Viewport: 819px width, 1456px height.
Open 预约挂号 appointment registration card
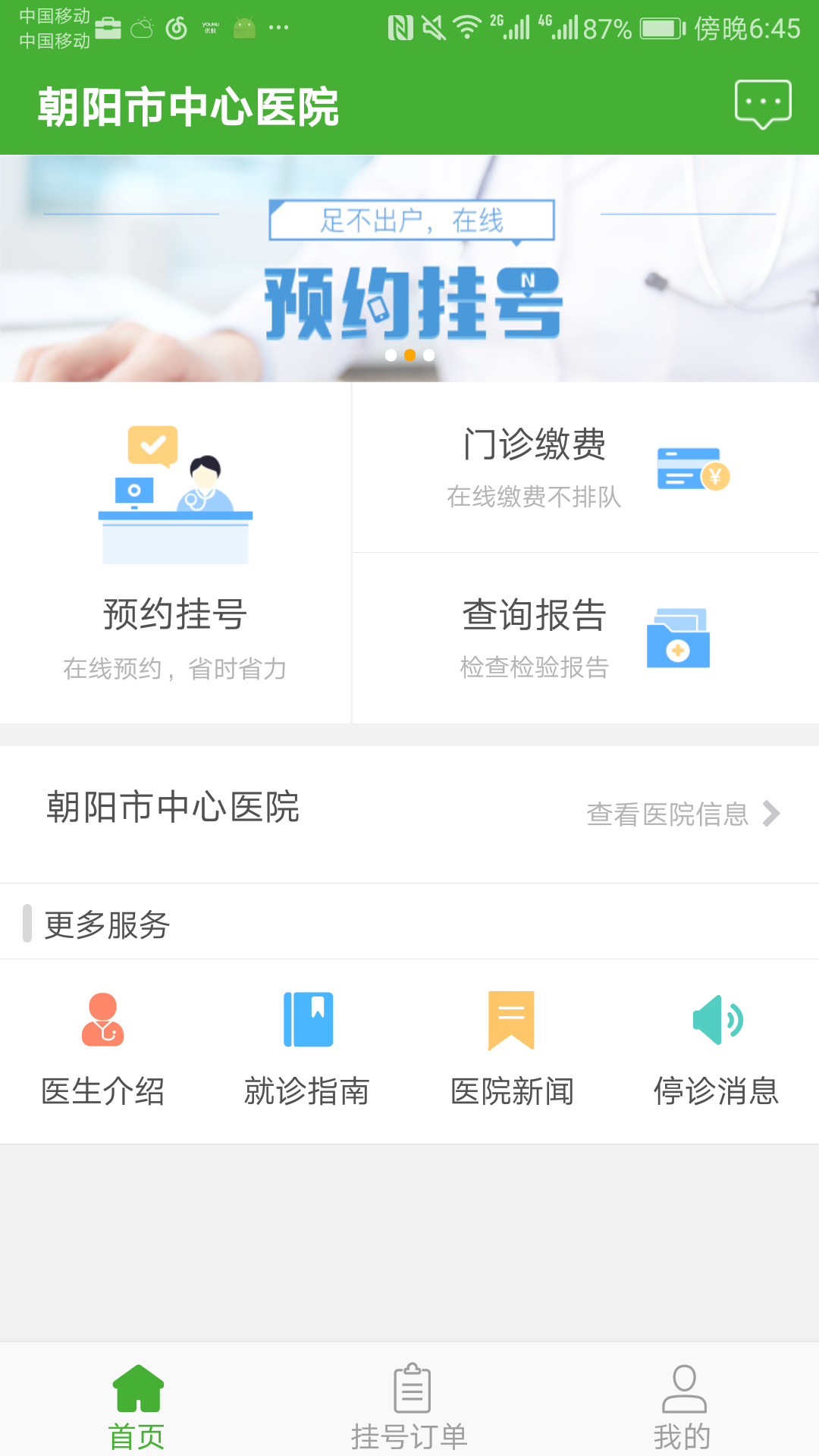(175, 553)
